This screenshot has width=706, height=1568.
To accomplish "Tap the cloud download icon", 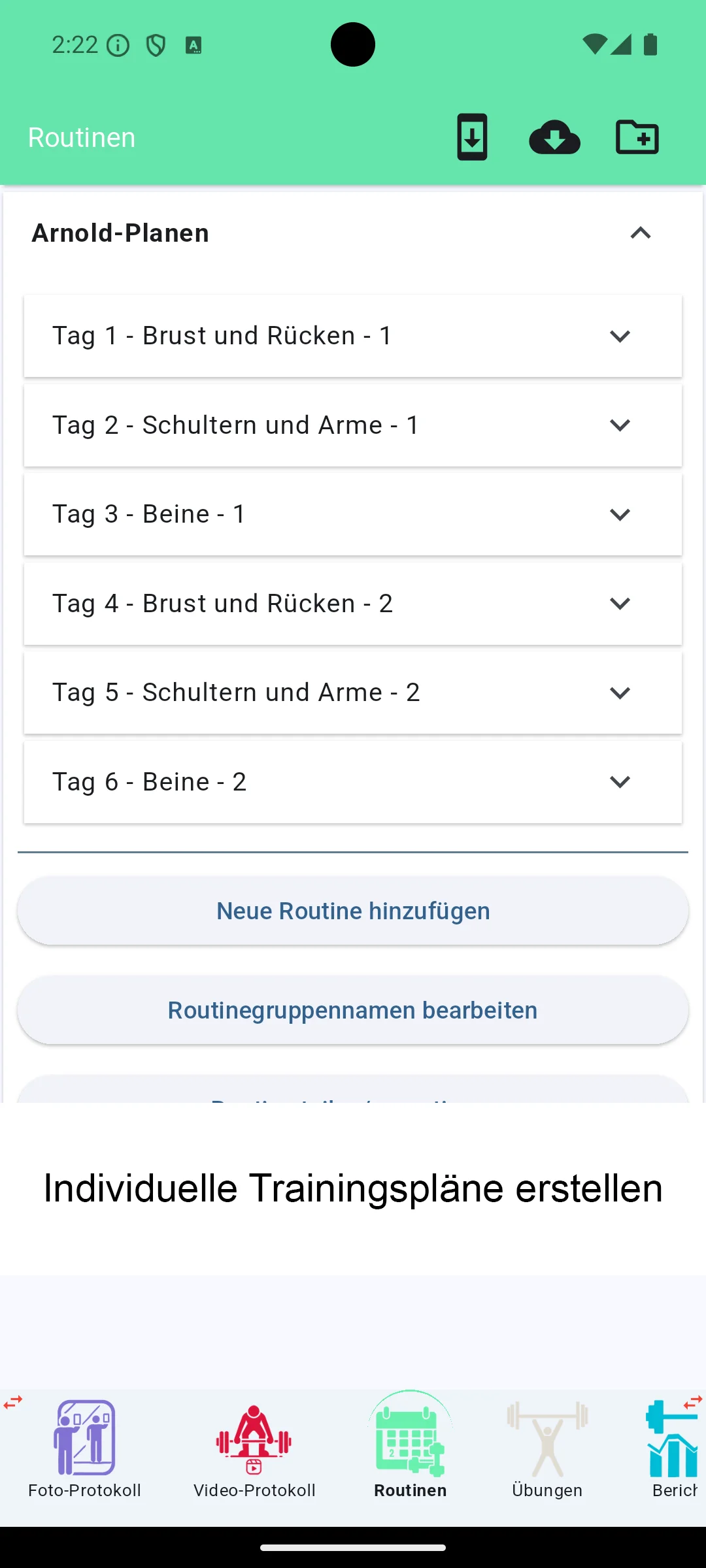I will click(554, 137).
